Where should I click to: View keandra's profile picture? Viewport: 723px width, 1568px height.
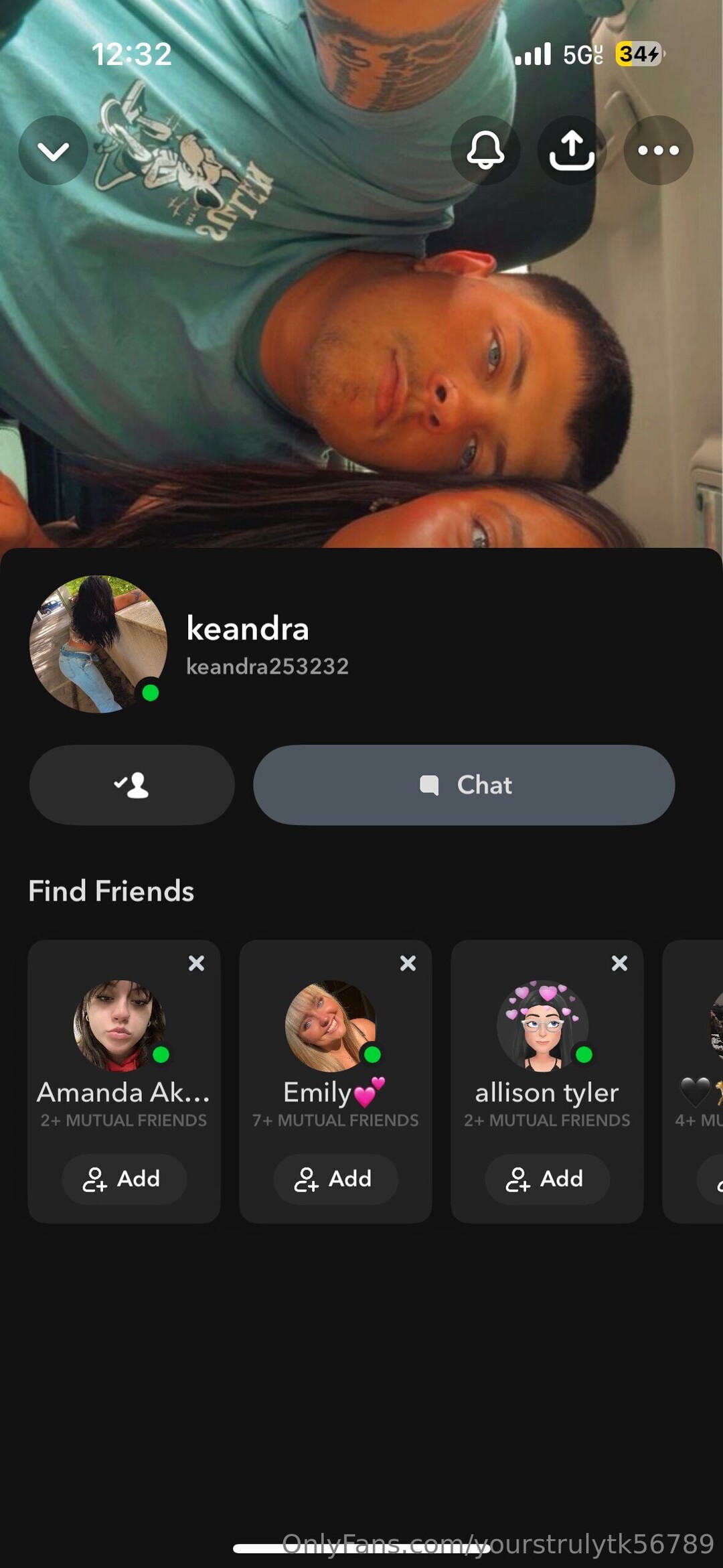tap(98, 644)
